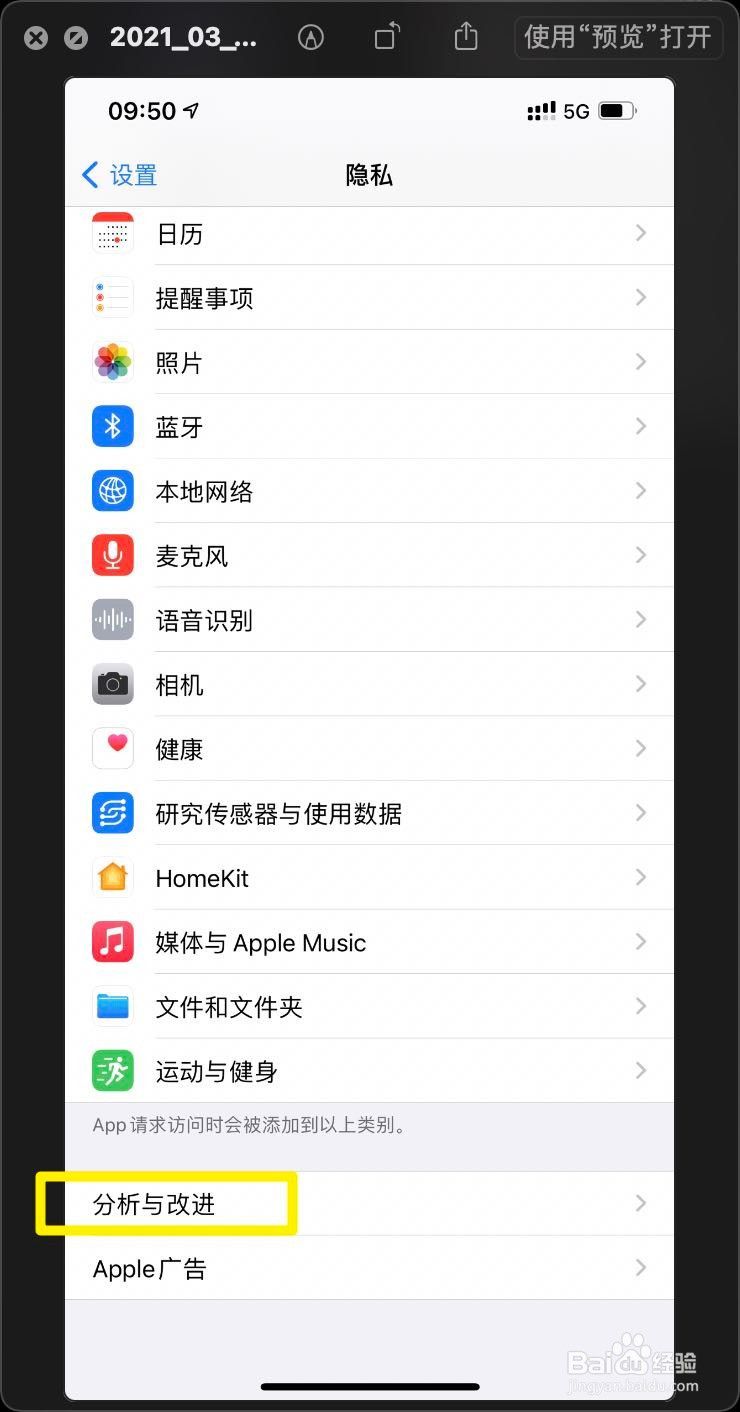The height and width of the screenshot is (1412, 740).
Task: Go back to 设置
Action: [119, 175]
